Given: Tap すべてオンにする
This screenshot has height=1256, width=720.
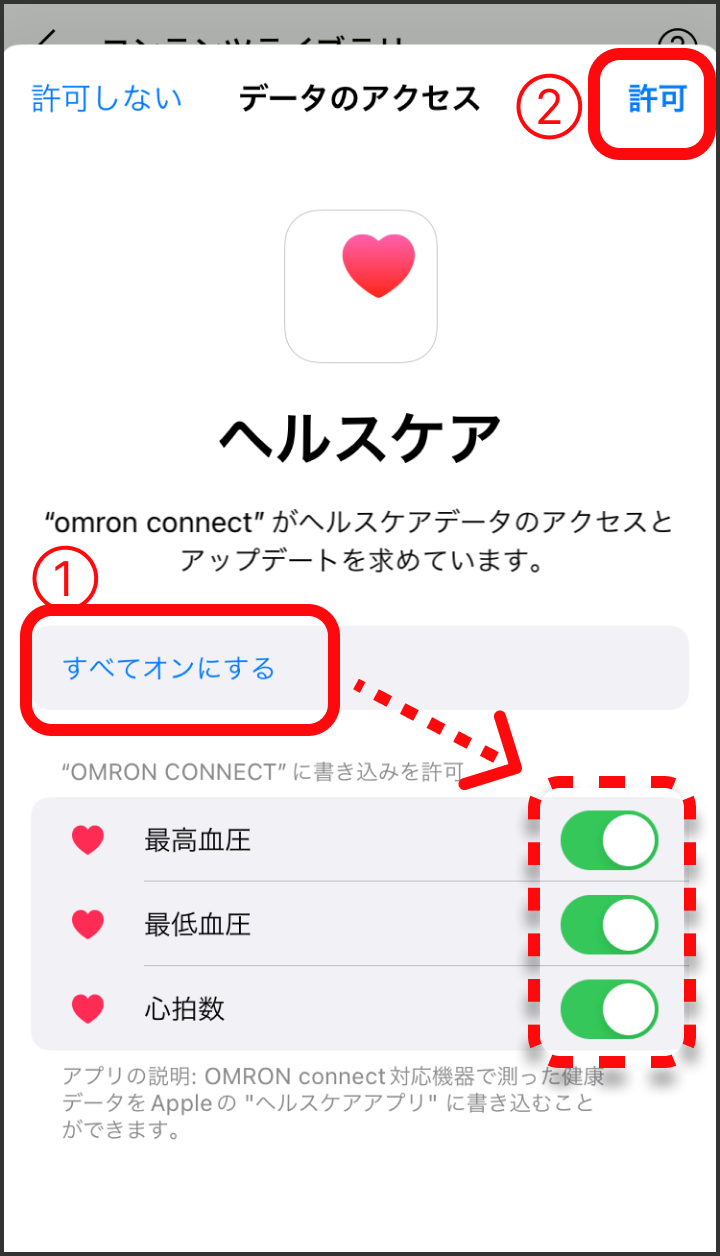Looking at the screenshot, I should click(169, 668).
